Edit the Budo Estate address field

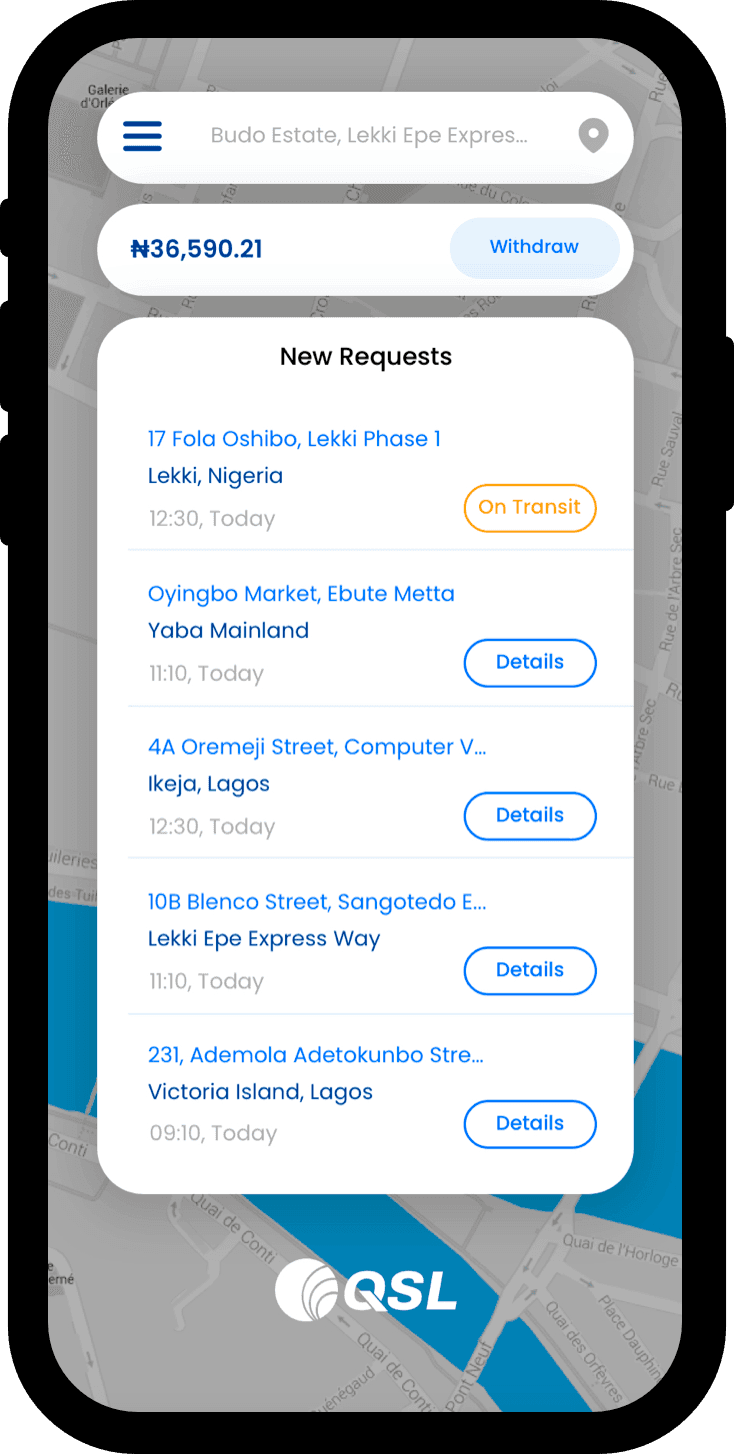tap(368, 136)
